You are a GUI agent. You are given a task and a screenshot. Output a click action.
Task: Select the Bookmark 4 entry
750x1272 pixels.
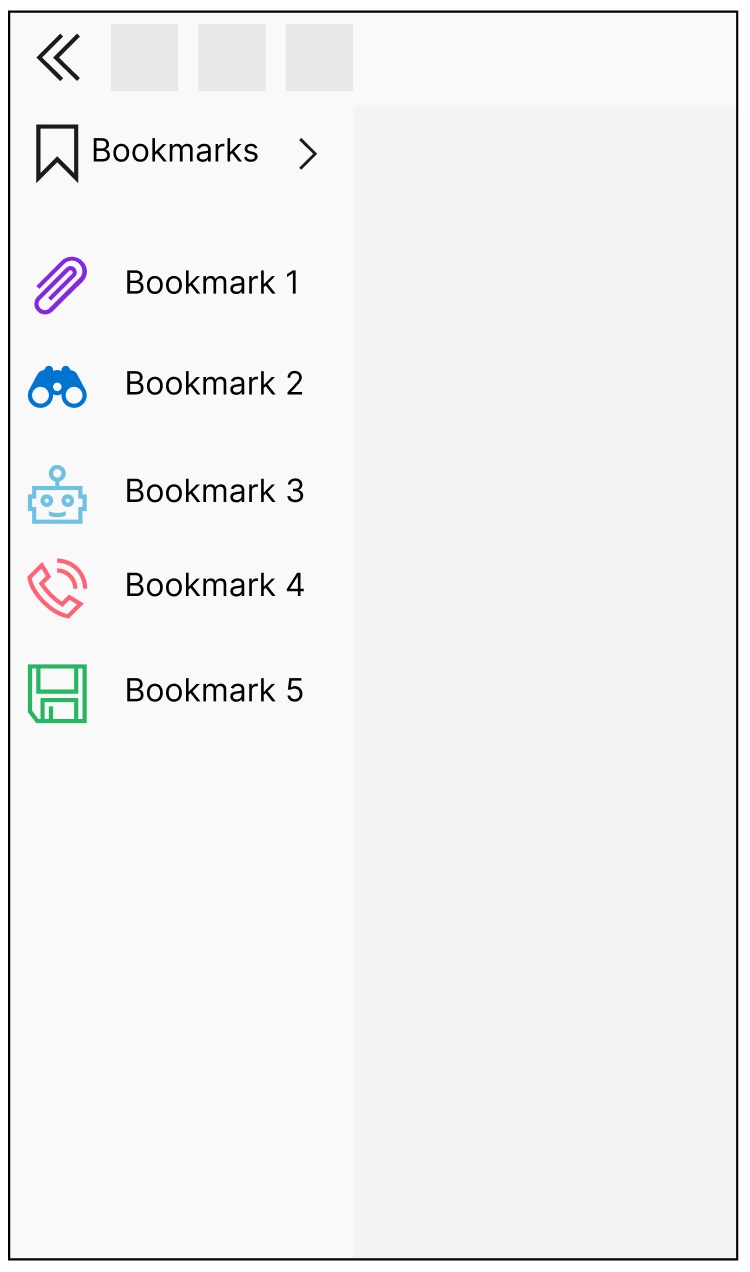pyautogui.click(x=212, y=585)
